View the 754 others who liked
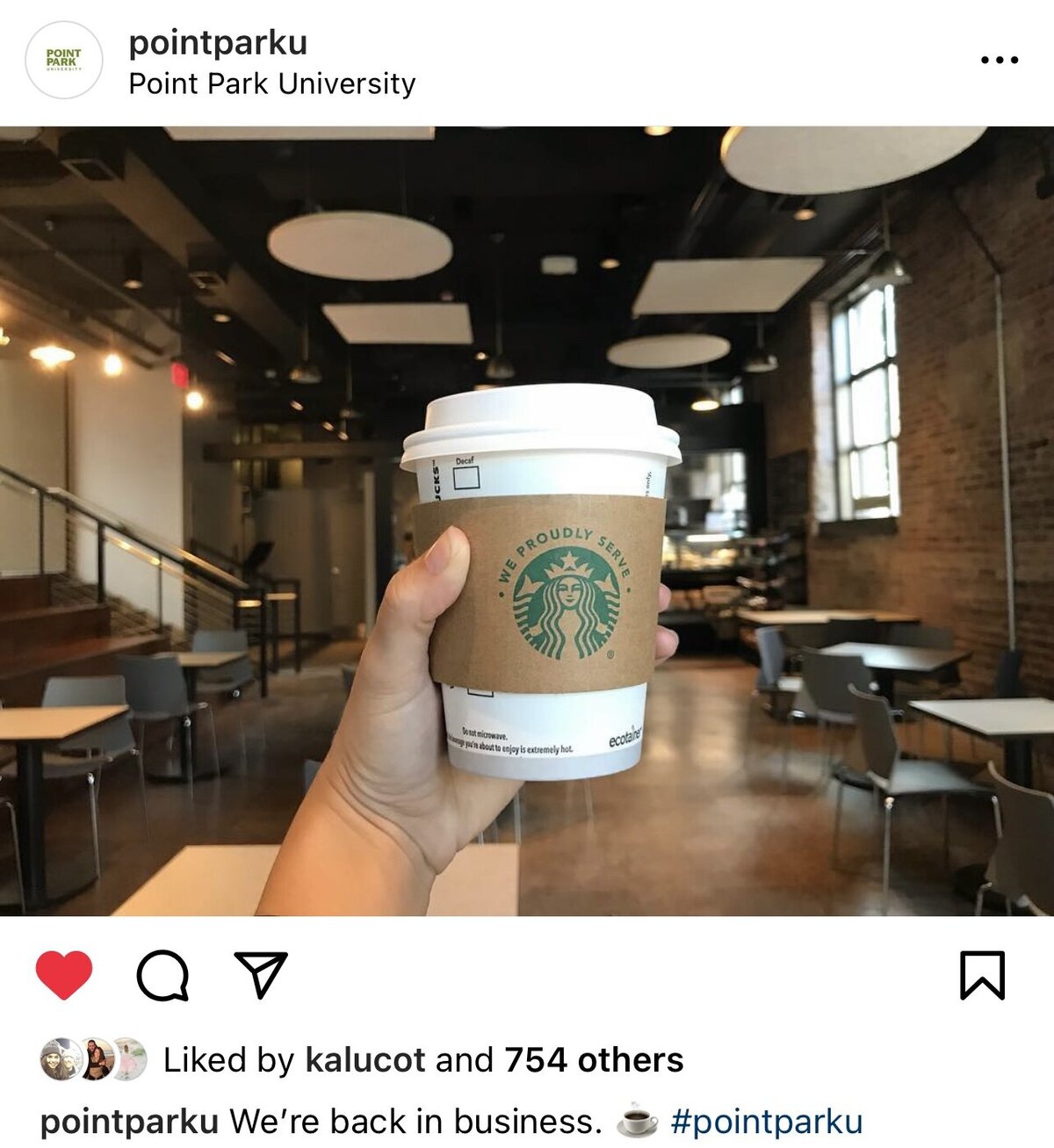Viewport: 1054px width, 1148px height. [594, 1060]
